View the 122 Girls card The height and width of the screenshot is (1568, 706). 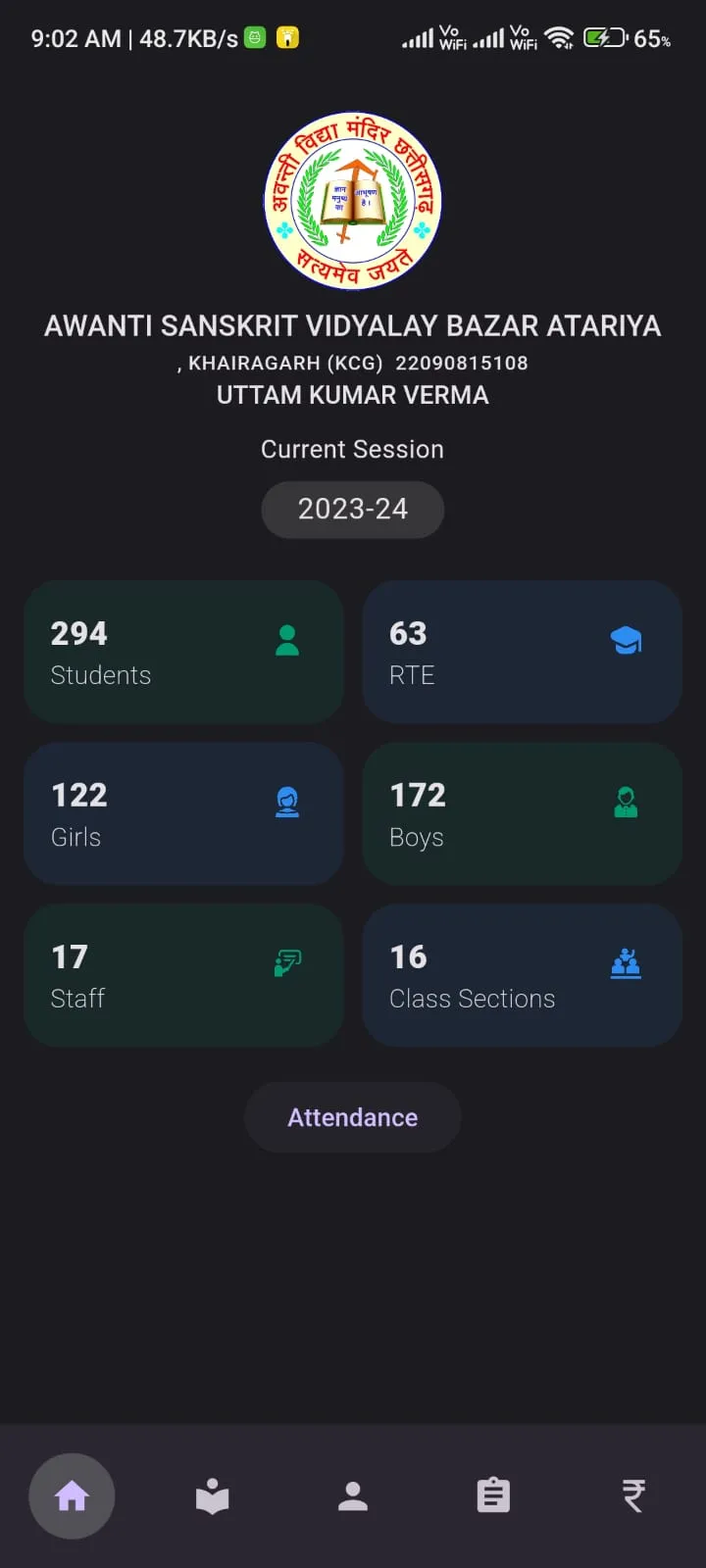click(183, 813)
